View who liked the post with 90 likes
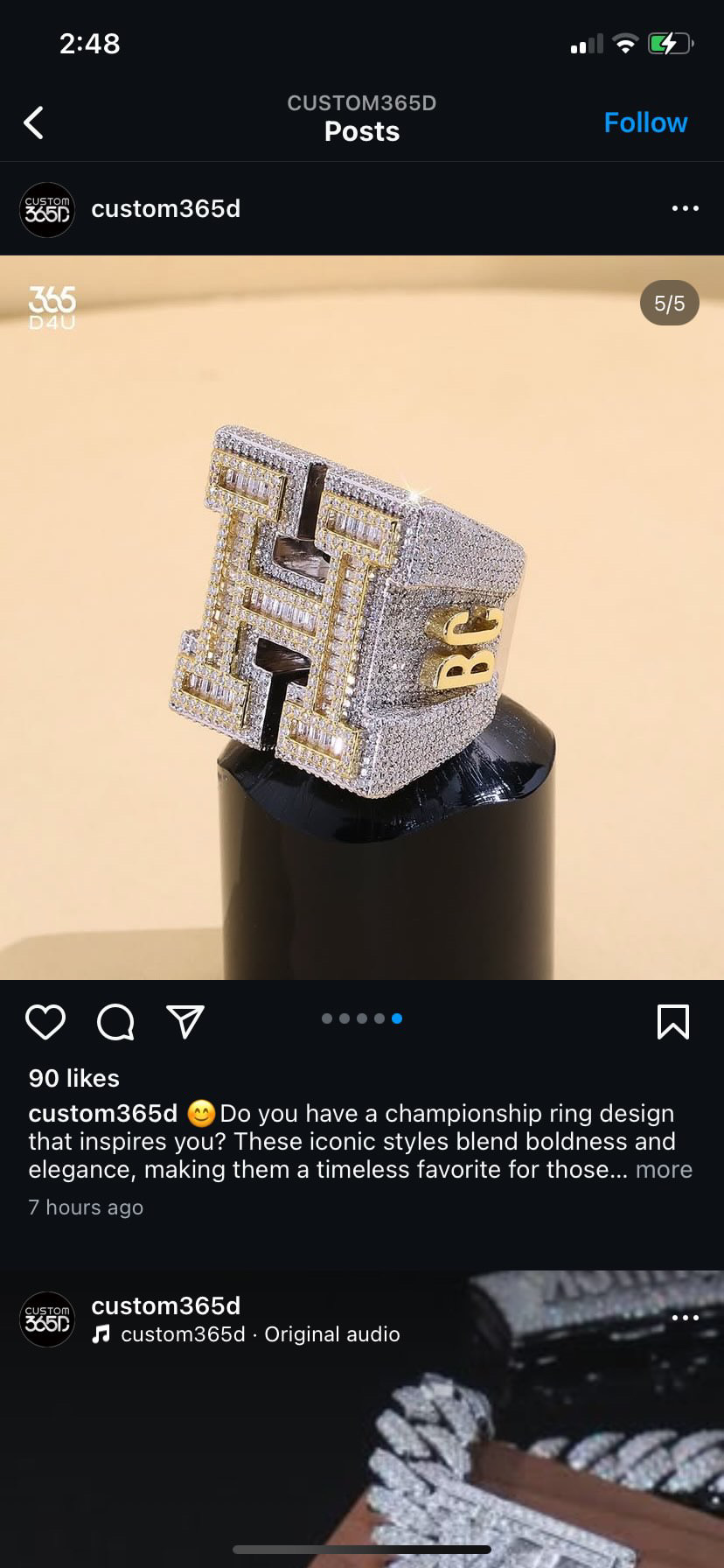Image resolution: width=724 pixels, height=1568 pixels. click(x=73, y=1078)
